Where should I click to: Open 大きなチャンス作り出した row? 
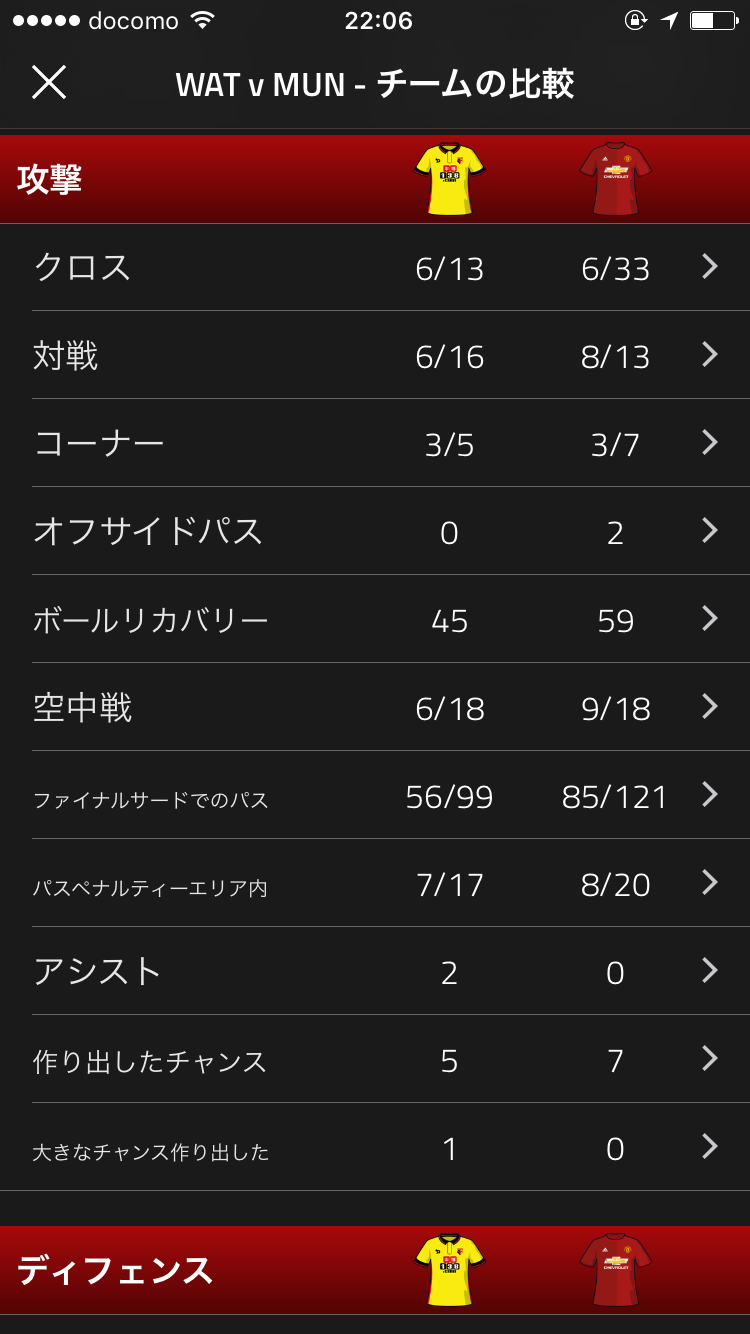coord(375,1147)
